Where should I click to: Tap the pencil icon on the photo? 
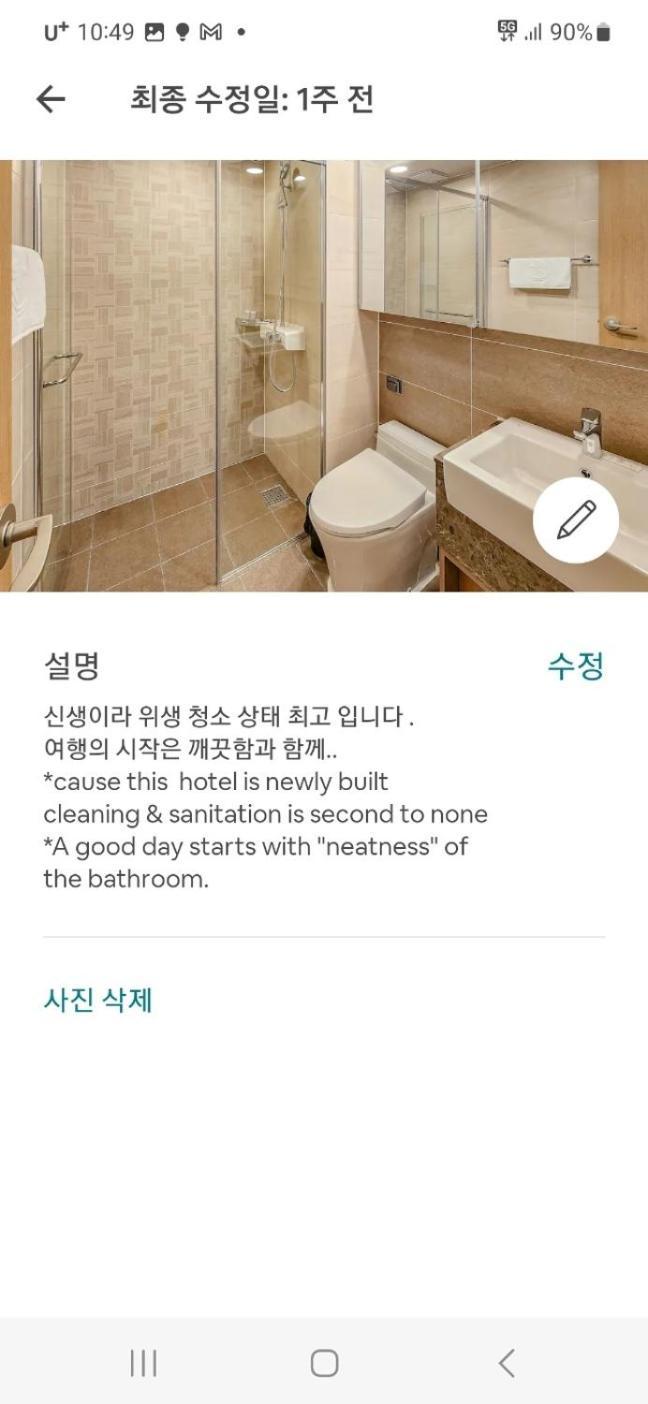tap(575, 520)
